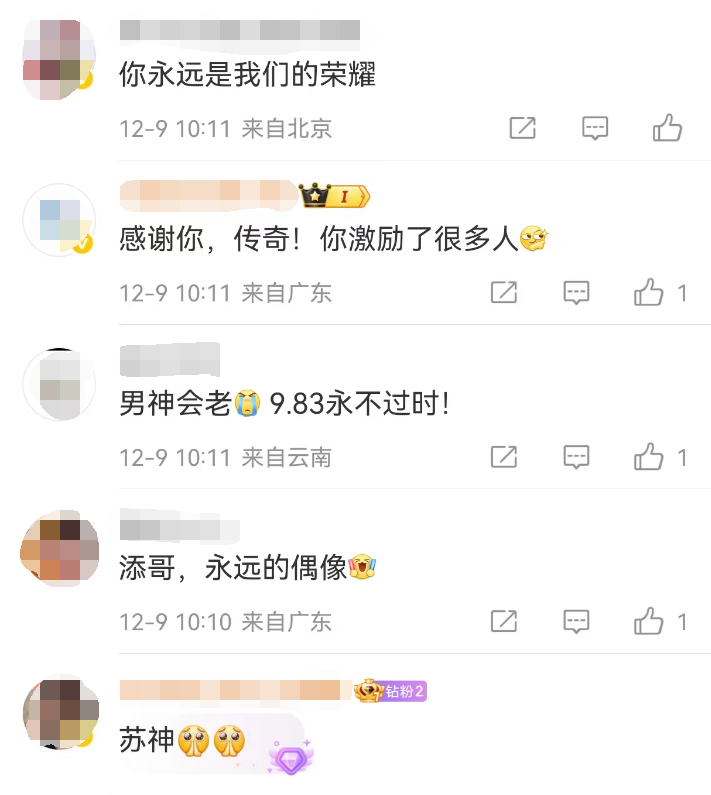Reply to the comment "添哥，永远的偶像"
711x795 pixels.
[x=576, y=621]
